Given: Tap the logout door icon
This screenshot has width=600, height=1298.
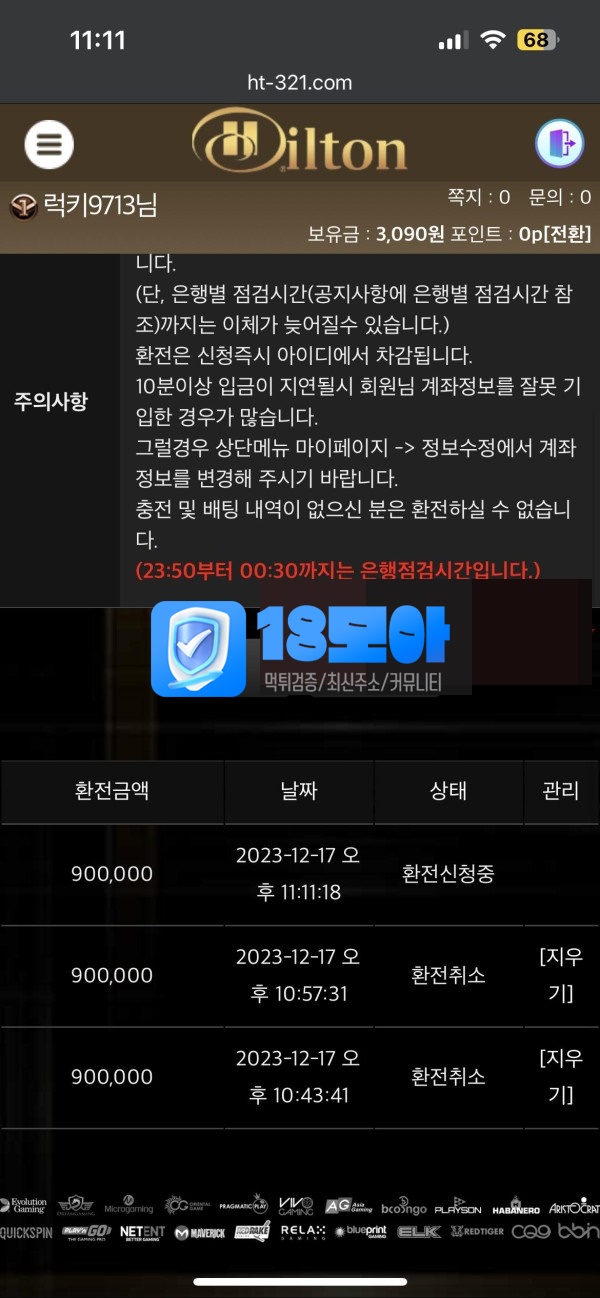Looking at the screenshot, I should click(559, 144).
